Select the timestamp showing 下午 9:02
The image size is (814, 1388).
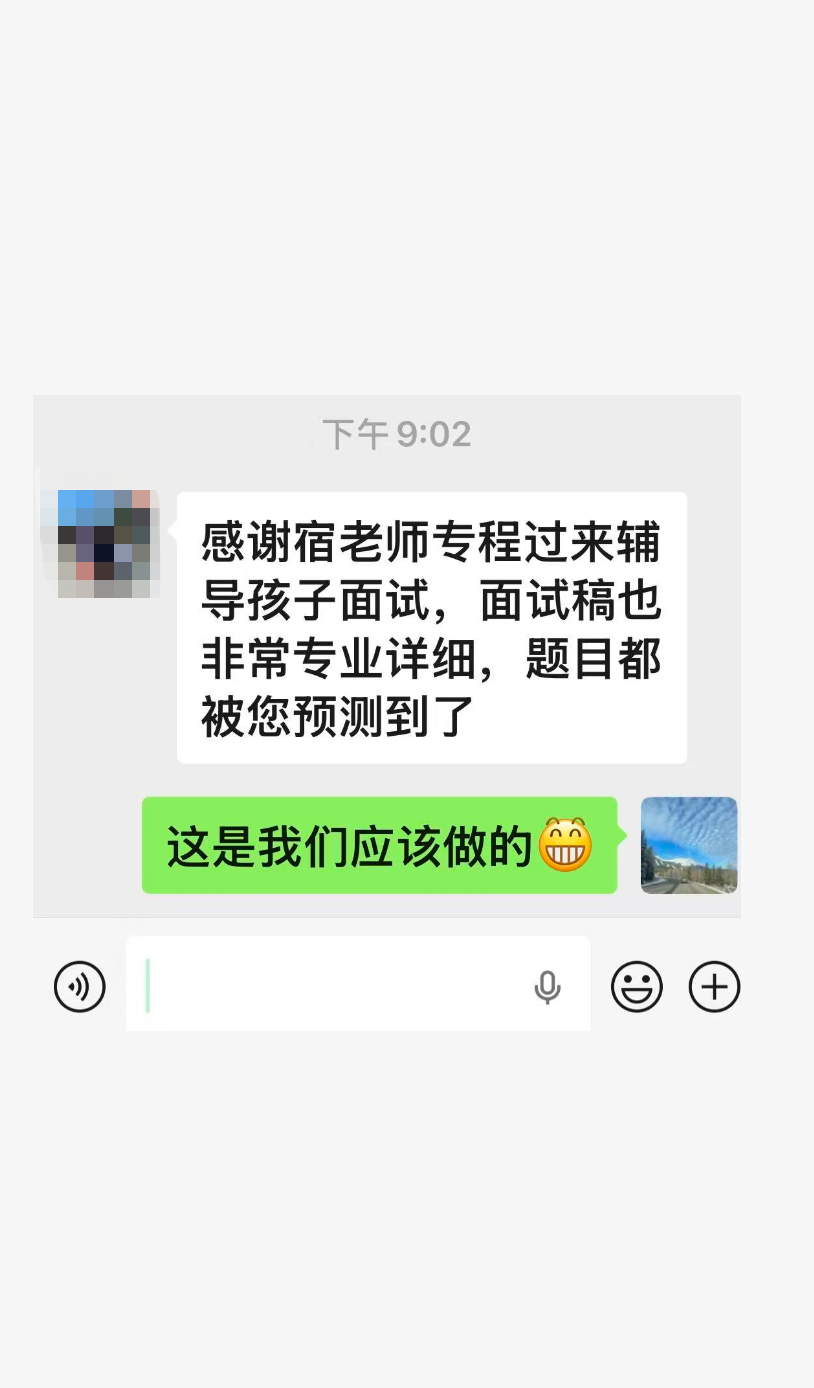click(396, 432)
